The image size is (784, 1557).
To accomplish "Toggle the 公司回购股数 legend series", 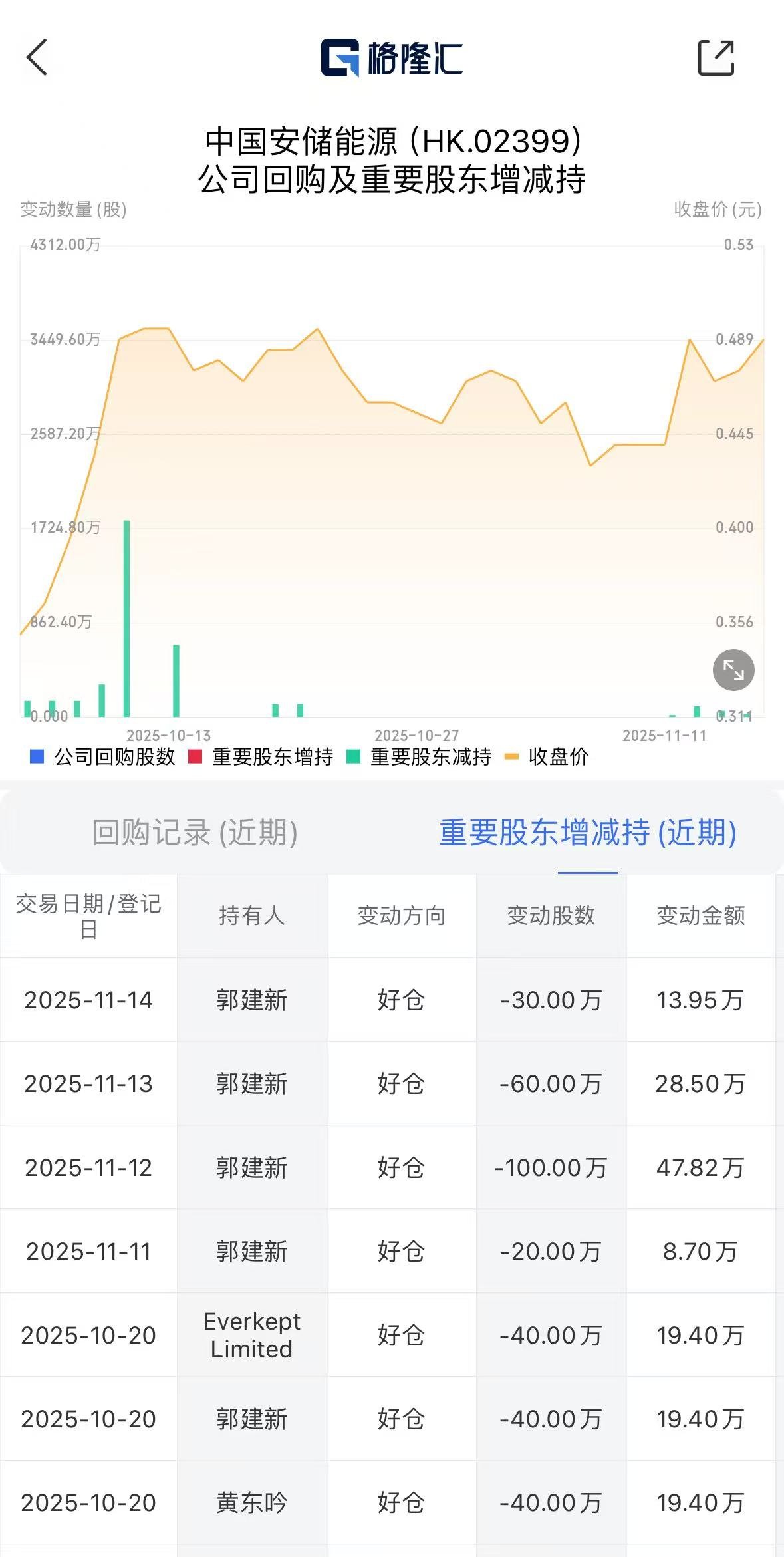I will point(103,757).
